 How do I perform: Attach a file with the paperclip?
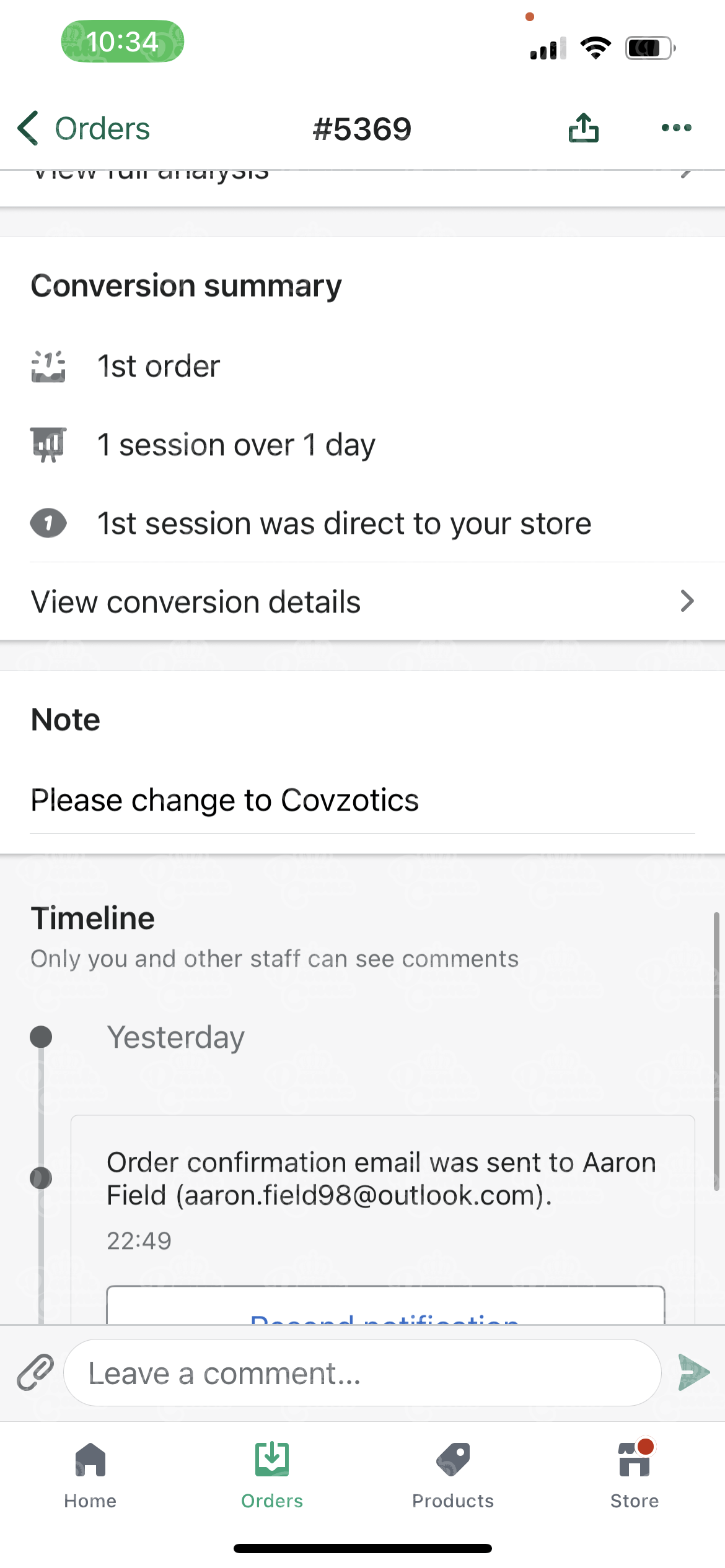pyautogui.click(x=35, y=1373)
